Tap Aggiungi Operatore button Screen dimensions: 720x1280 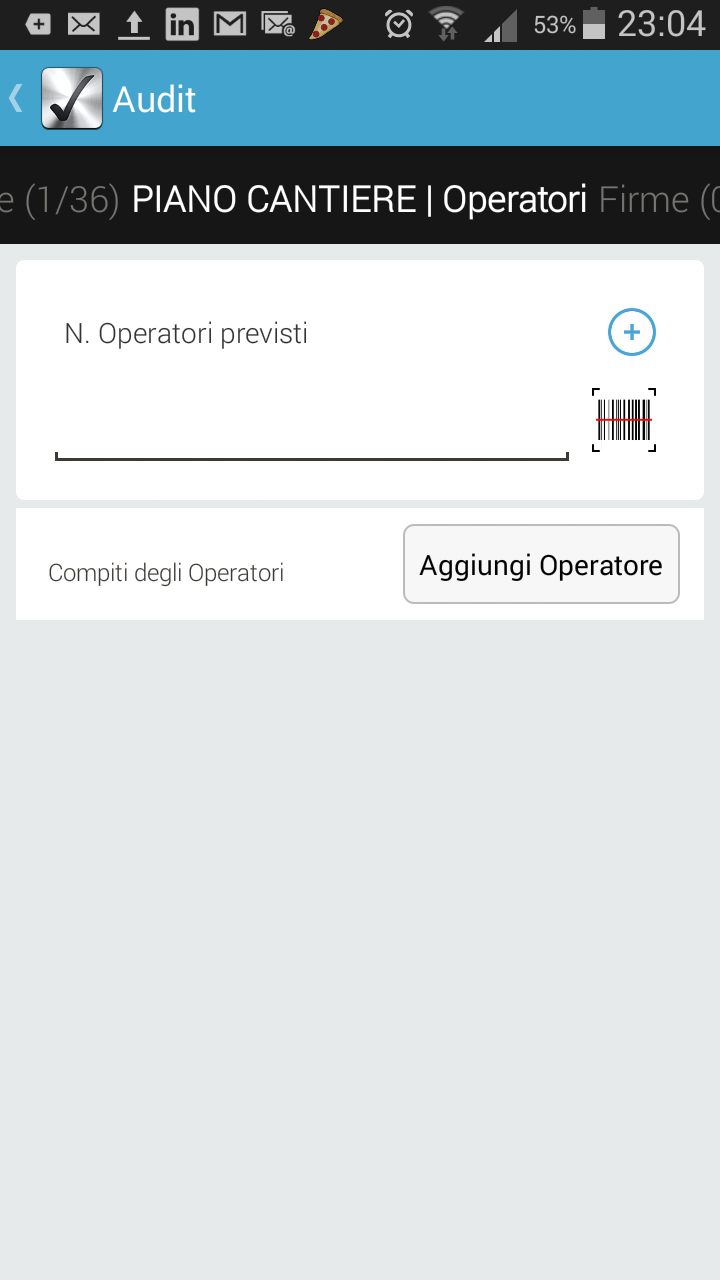[x=541, y=565]
